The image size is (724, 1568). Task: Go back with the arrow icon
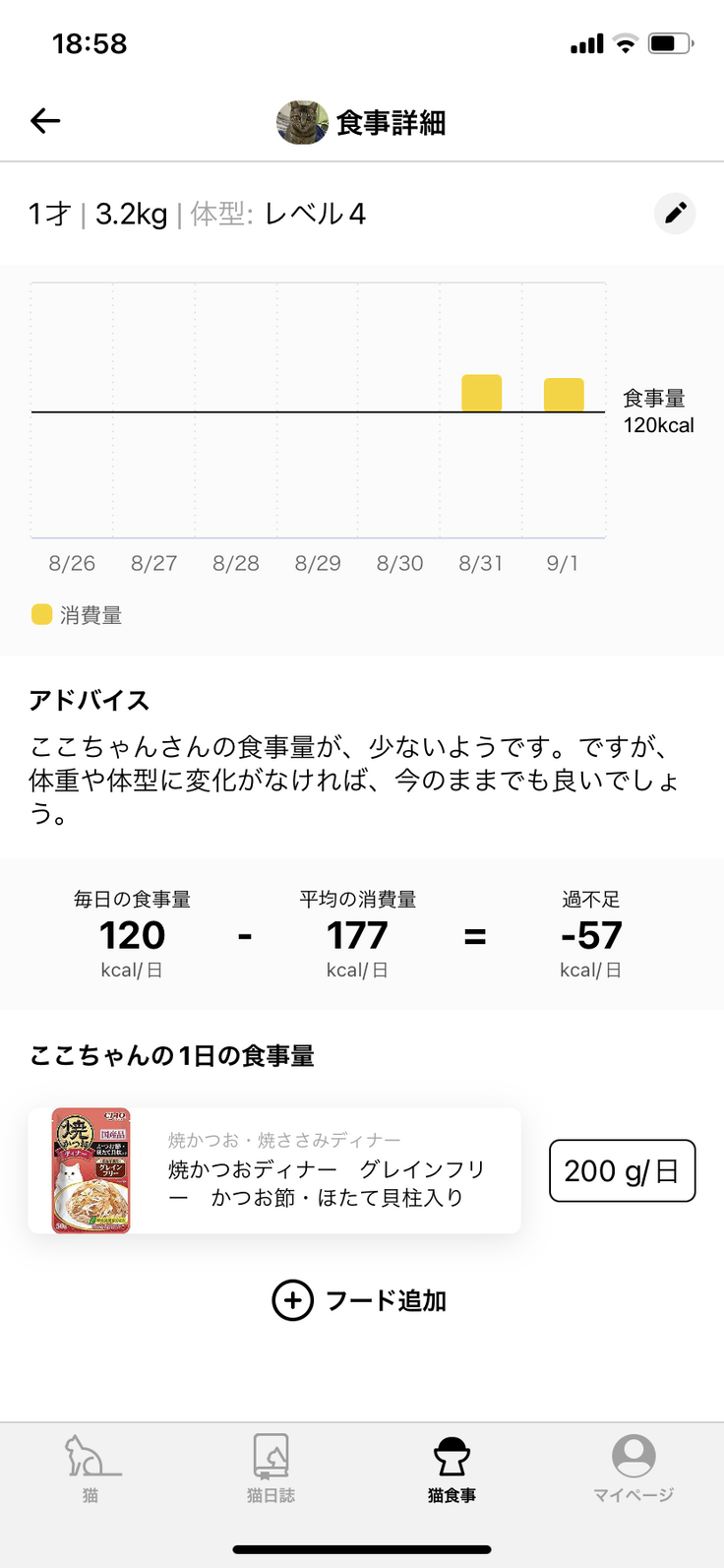click(45, 121)
